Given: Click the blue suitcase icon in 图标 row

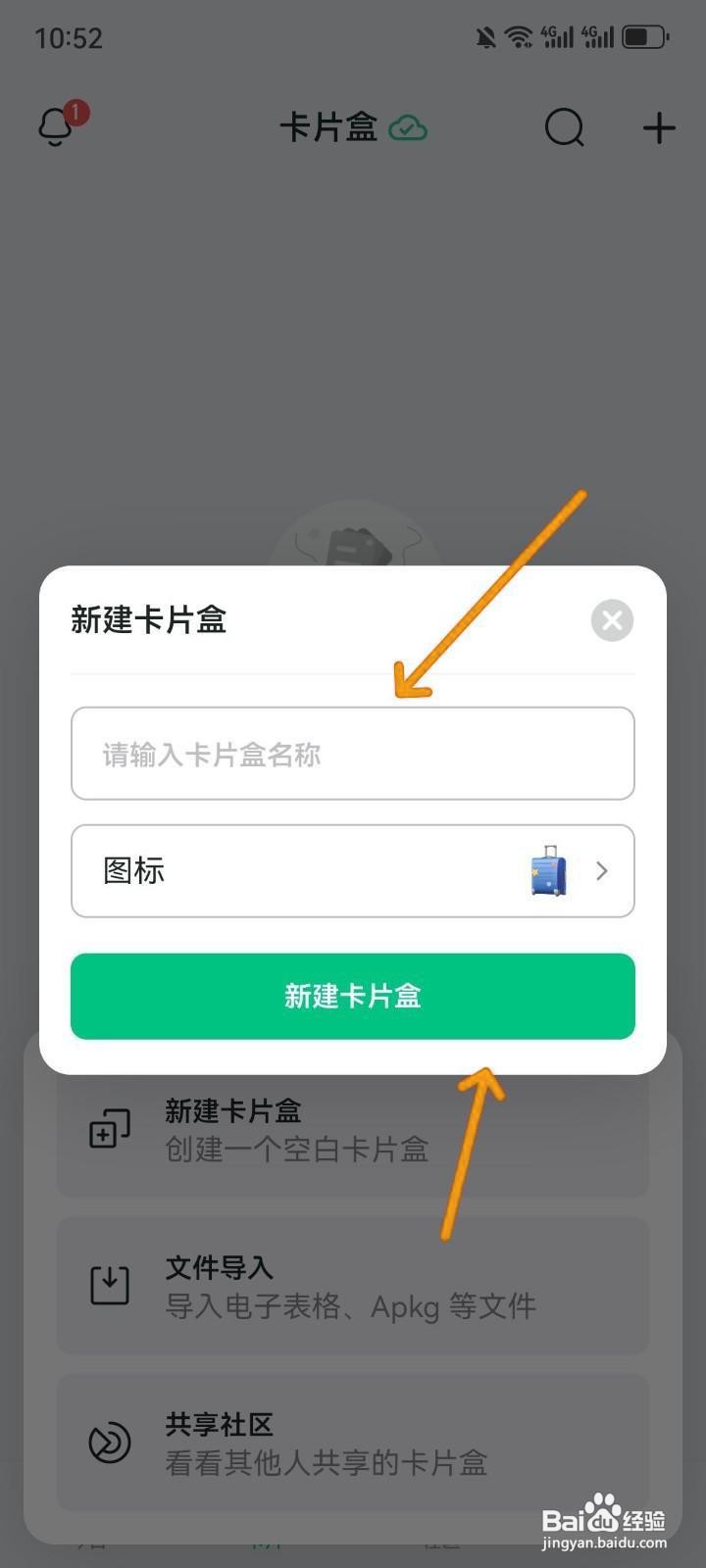Looking at the screenshot, I should click(x=547, y=871).
